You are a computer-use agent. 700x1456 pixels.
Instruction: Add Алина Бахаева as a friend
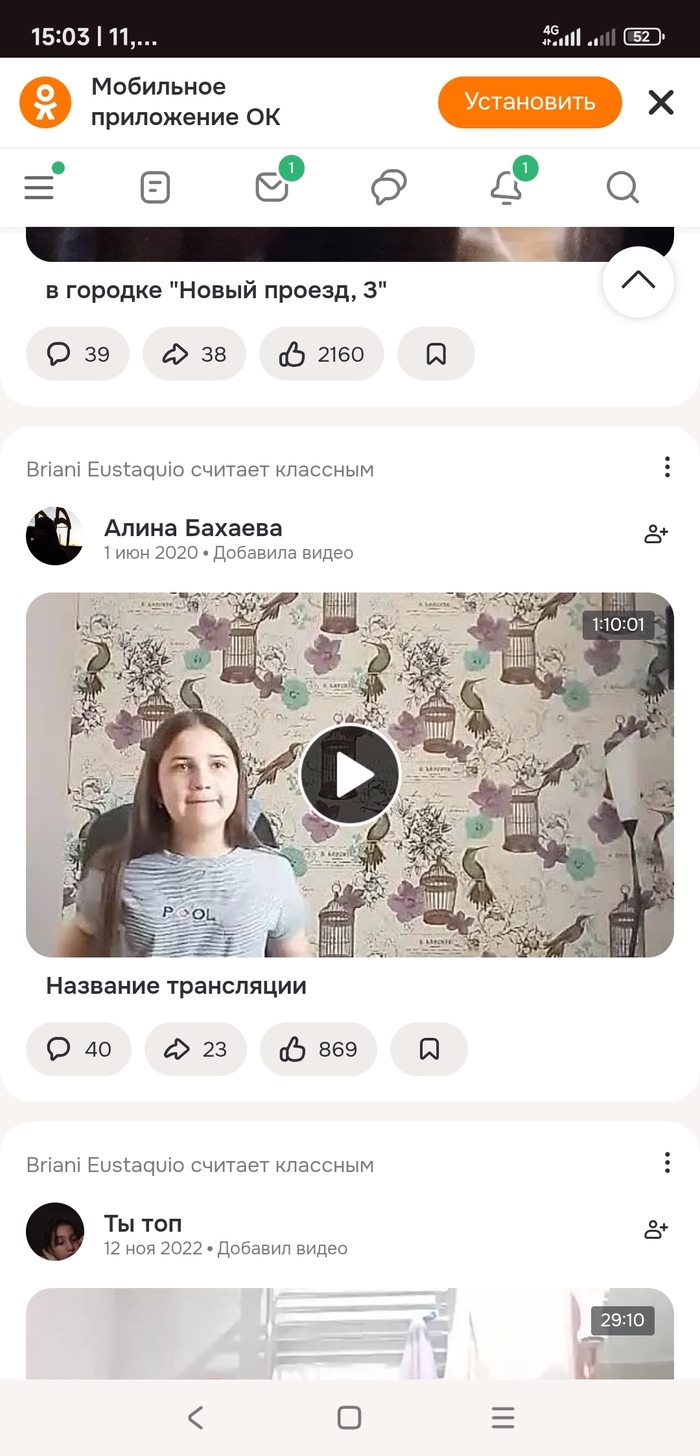click(656, 534)
